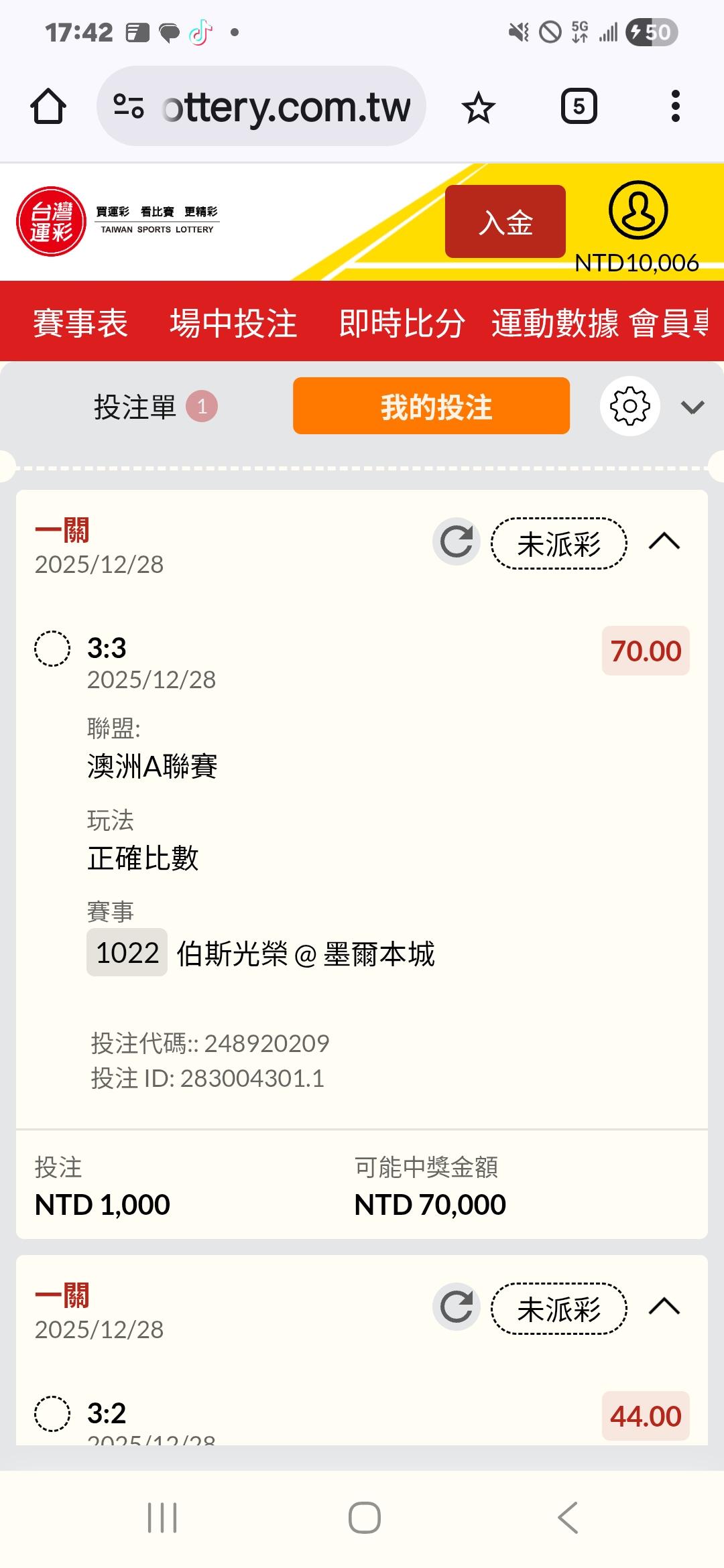
Task: Refresh the 3:3 correct score bet
Action: pyautogui.click(x=457, y=542)
